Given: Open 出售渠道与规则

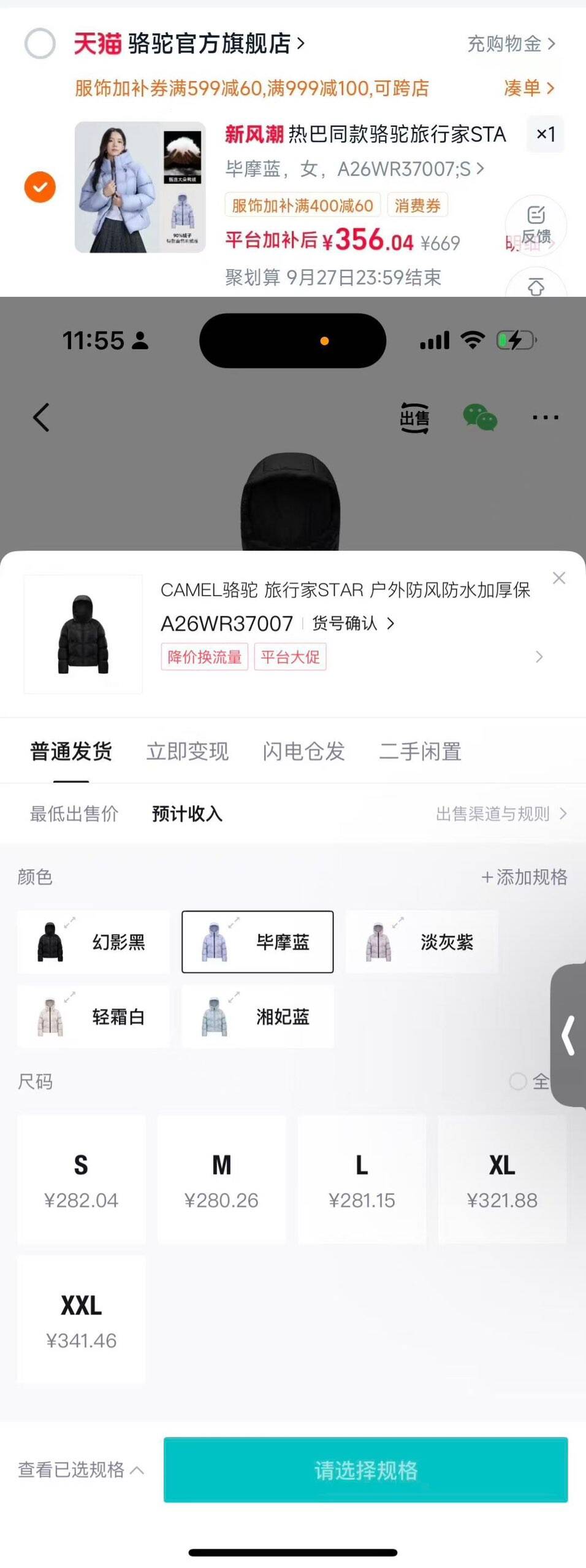Looking at the screenshot, I should (x=501, y=813).
